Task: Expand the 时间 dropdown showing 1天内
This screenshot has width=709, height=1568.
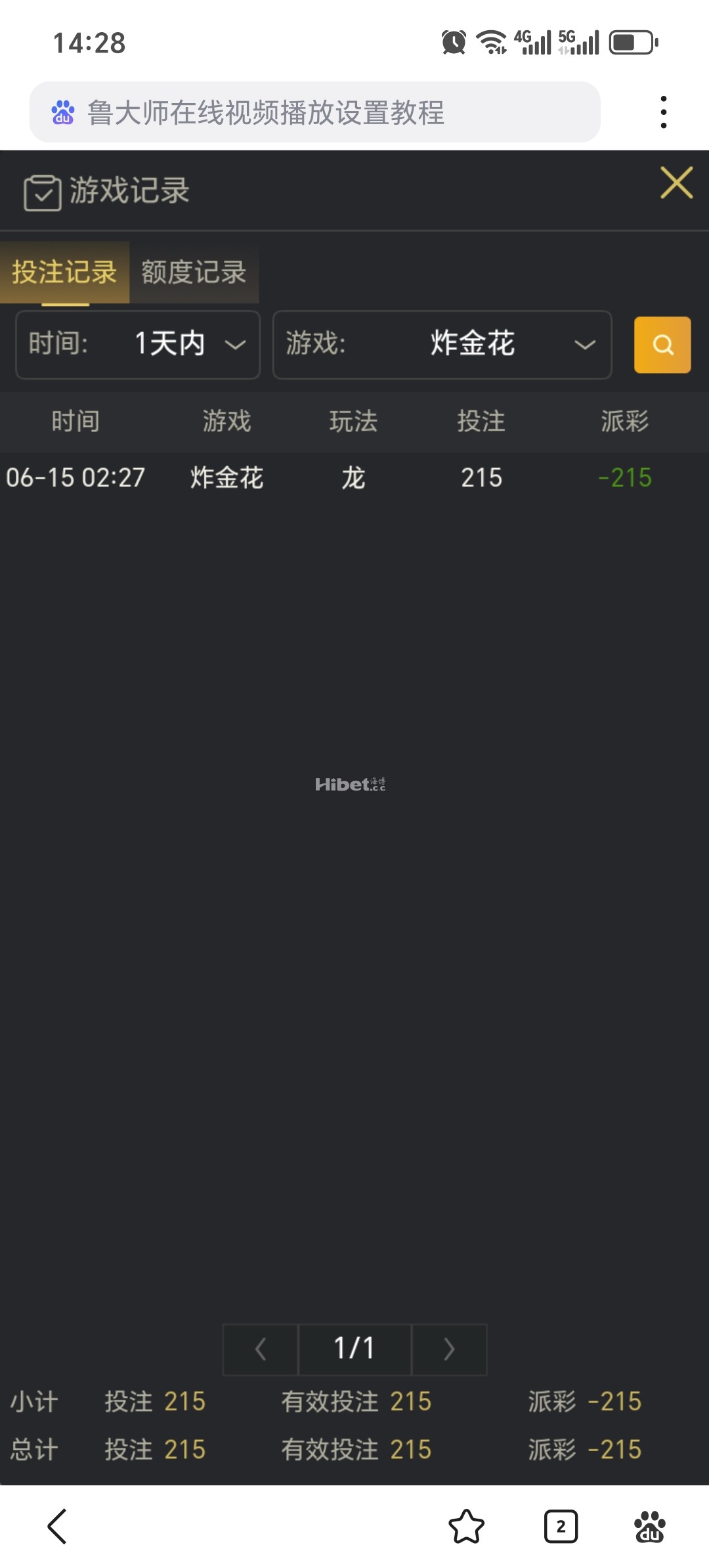Action: pyautogui.click(x=138, y=345)
